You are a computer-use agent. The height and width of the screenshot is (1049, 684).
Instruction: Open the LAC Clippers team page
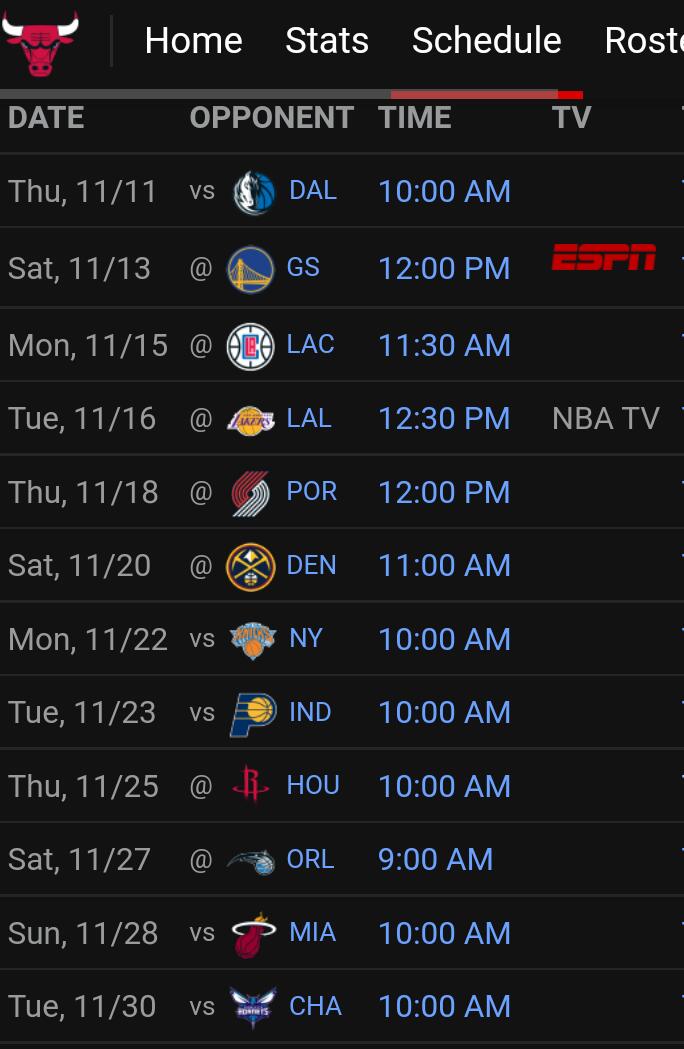310,345
